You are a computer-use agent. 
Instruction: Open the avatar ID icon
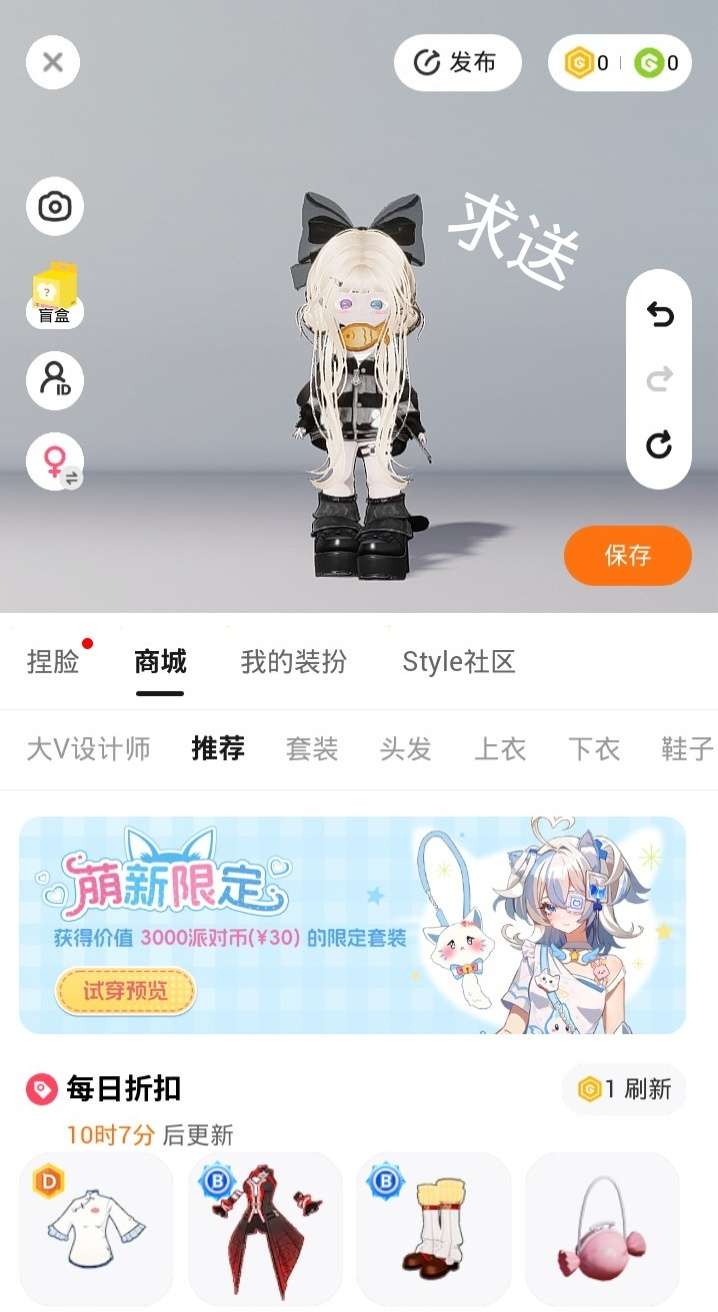coord(54,381)
